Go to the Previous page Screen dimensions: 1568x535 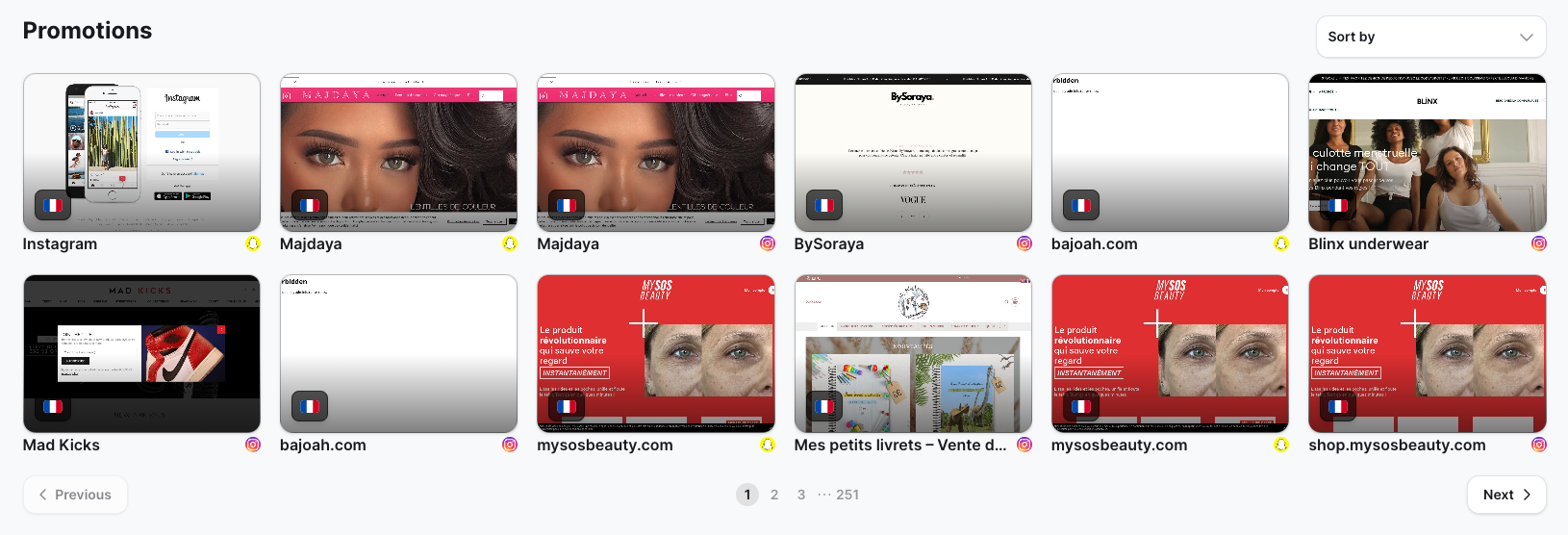[75, 495]
